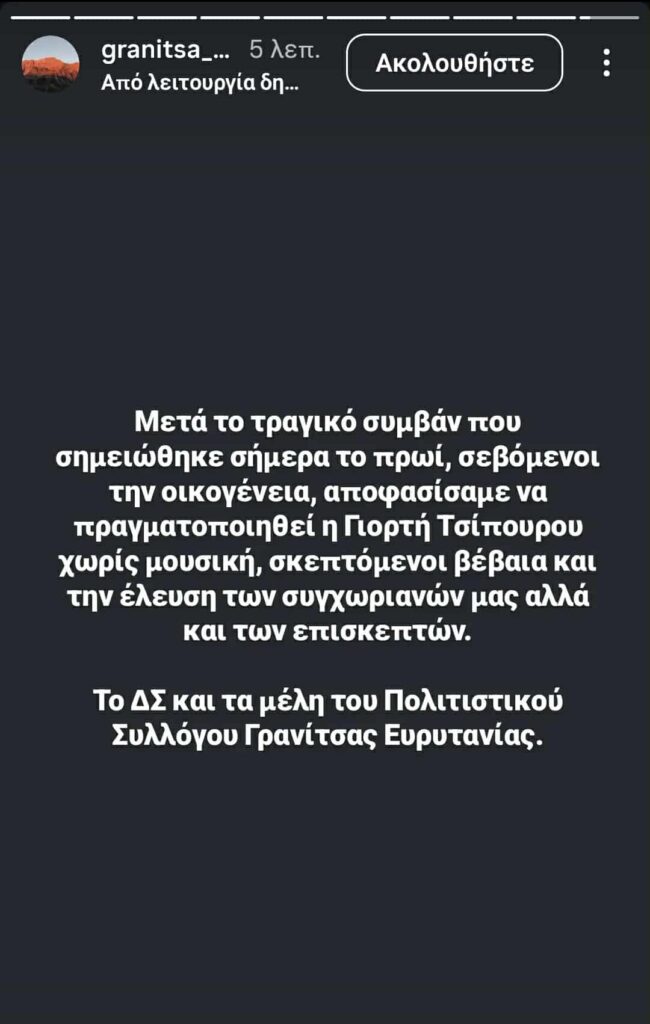The height and width of the screenshot is (1024, 650).
Task: Open the three-dot overflow menu
Action: coord(607,63)
